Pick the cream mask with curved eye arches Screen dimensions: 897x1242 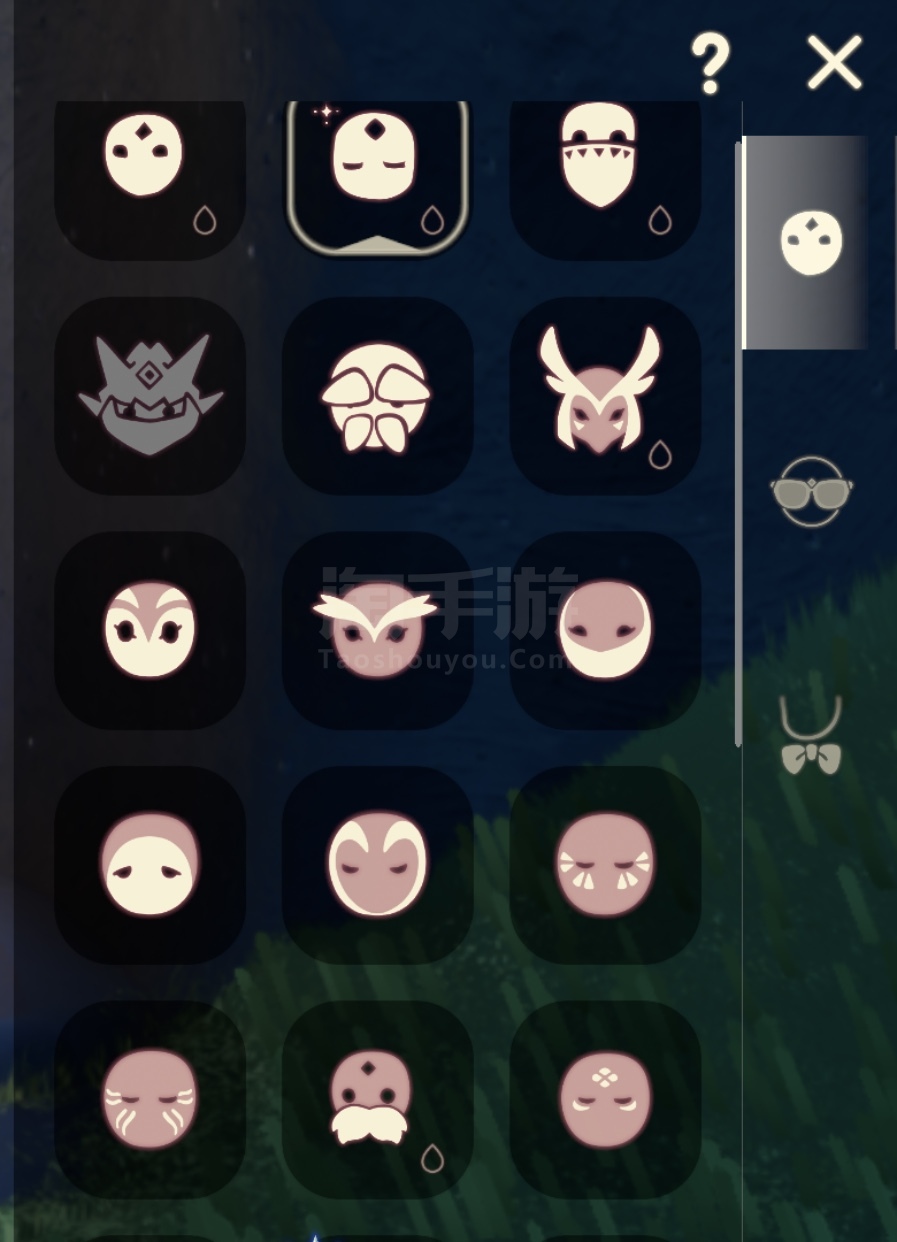[150, 630]
